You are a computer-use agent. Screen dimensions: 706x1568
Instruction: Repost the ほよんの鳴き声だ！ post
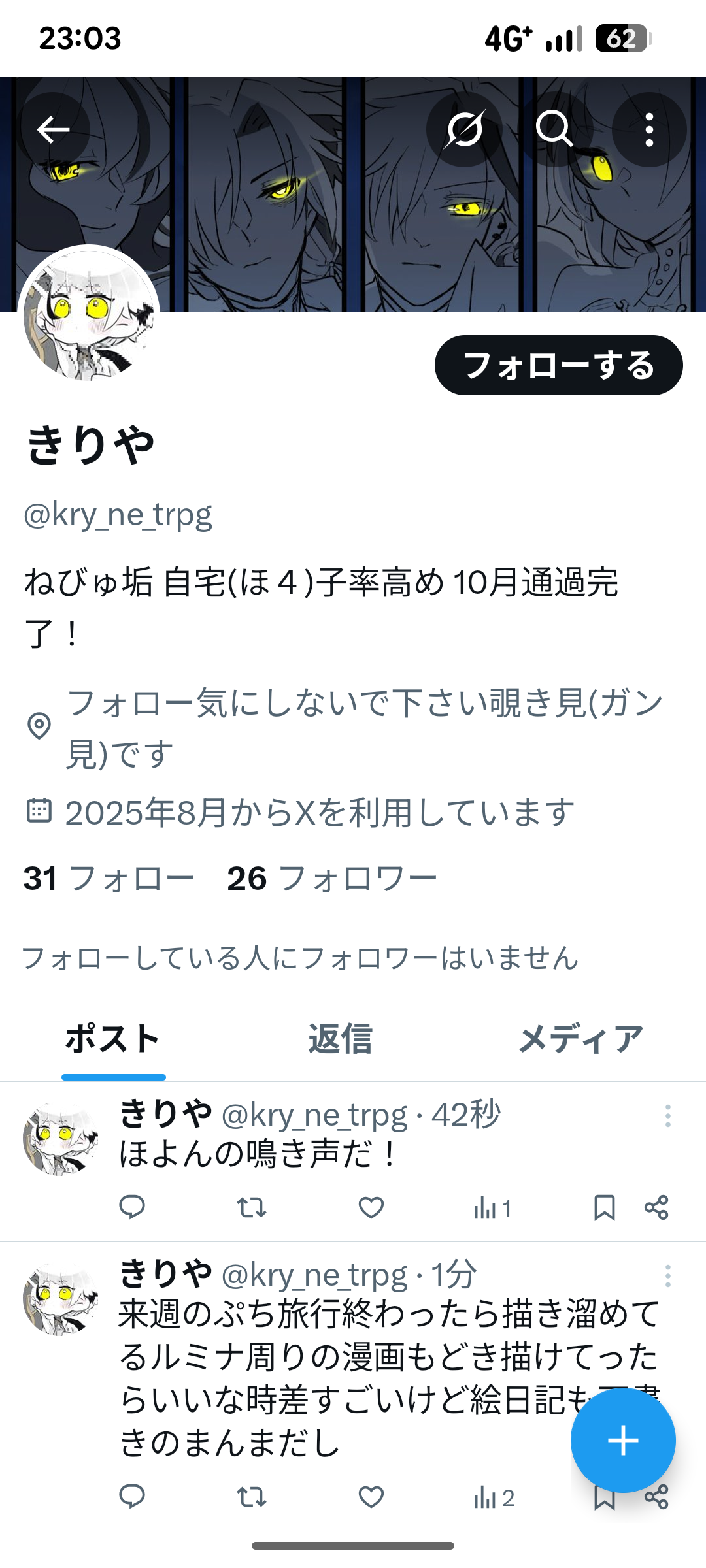tap(251, 1207)
